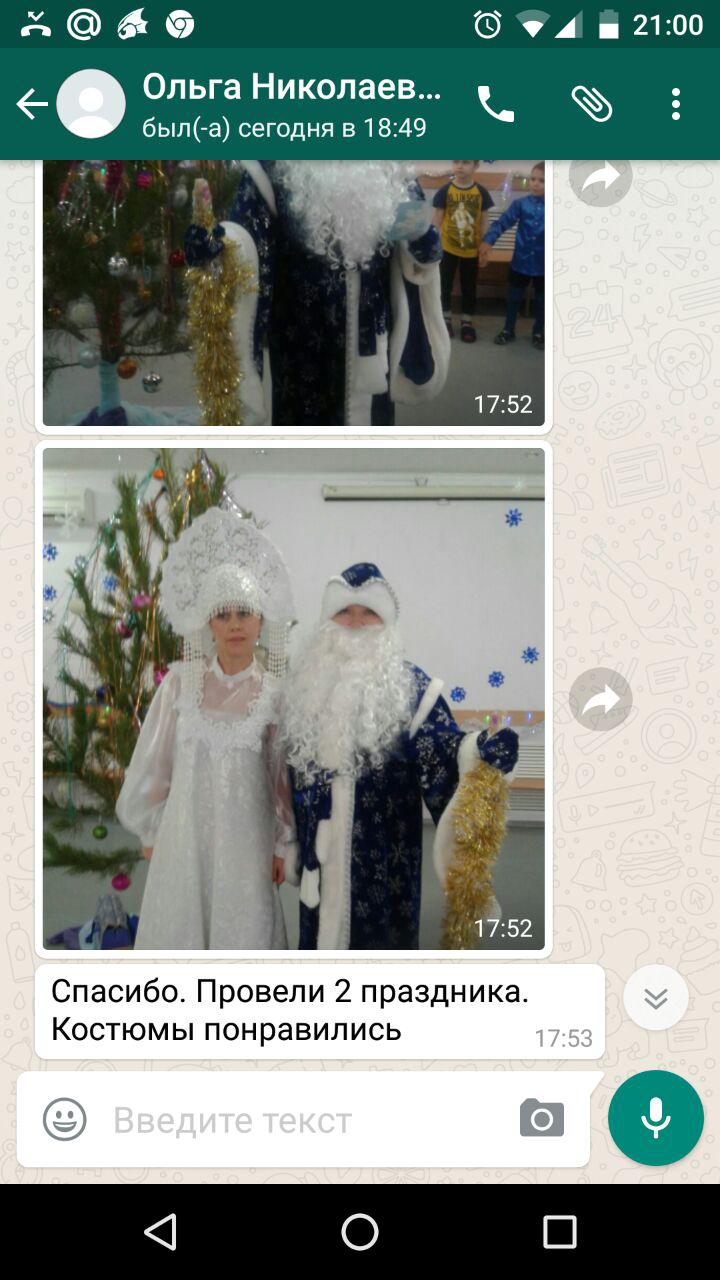
Task: Start a voice call with Ольга Николаевна
Action: pos(496,104)
